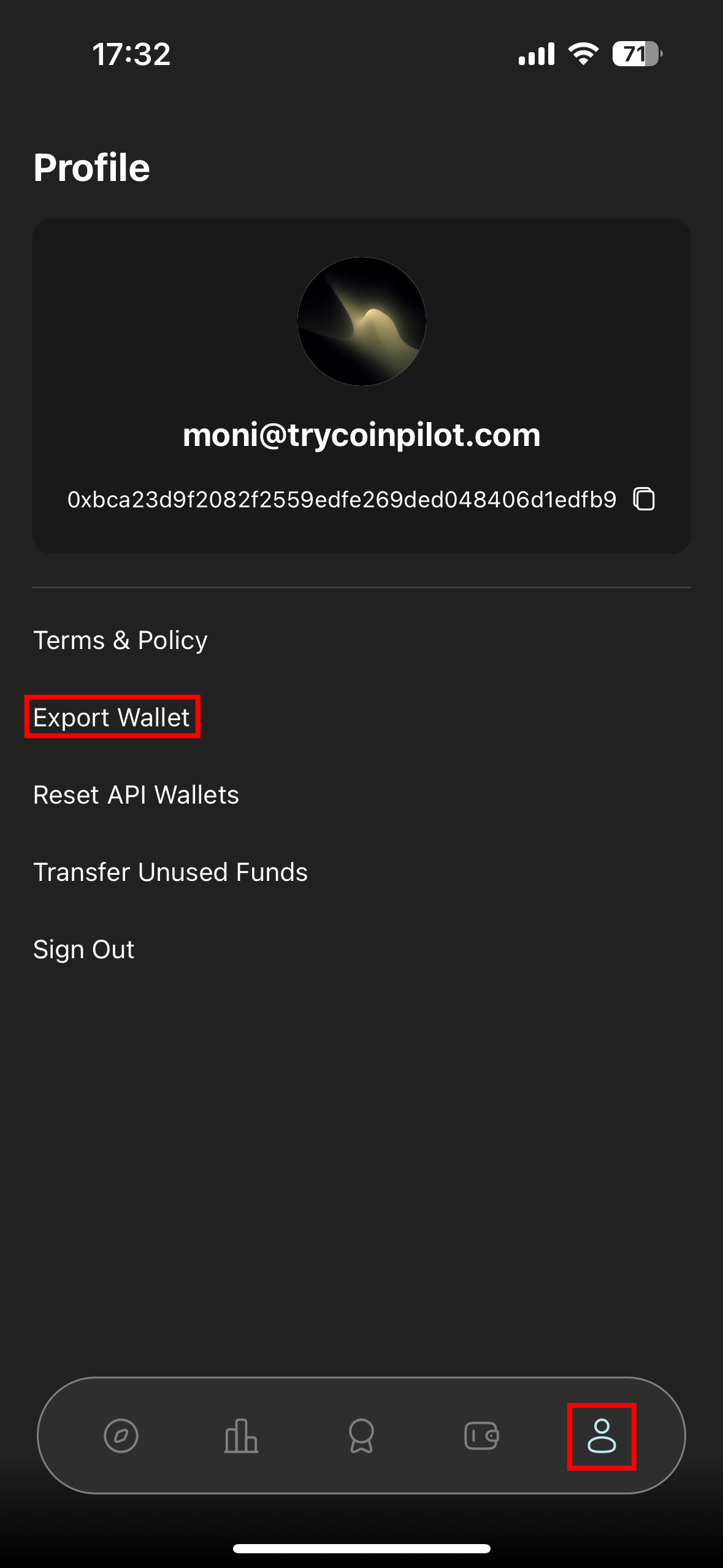
Task: Choose Transfer Unused Funds
Action: click(170, 872)
